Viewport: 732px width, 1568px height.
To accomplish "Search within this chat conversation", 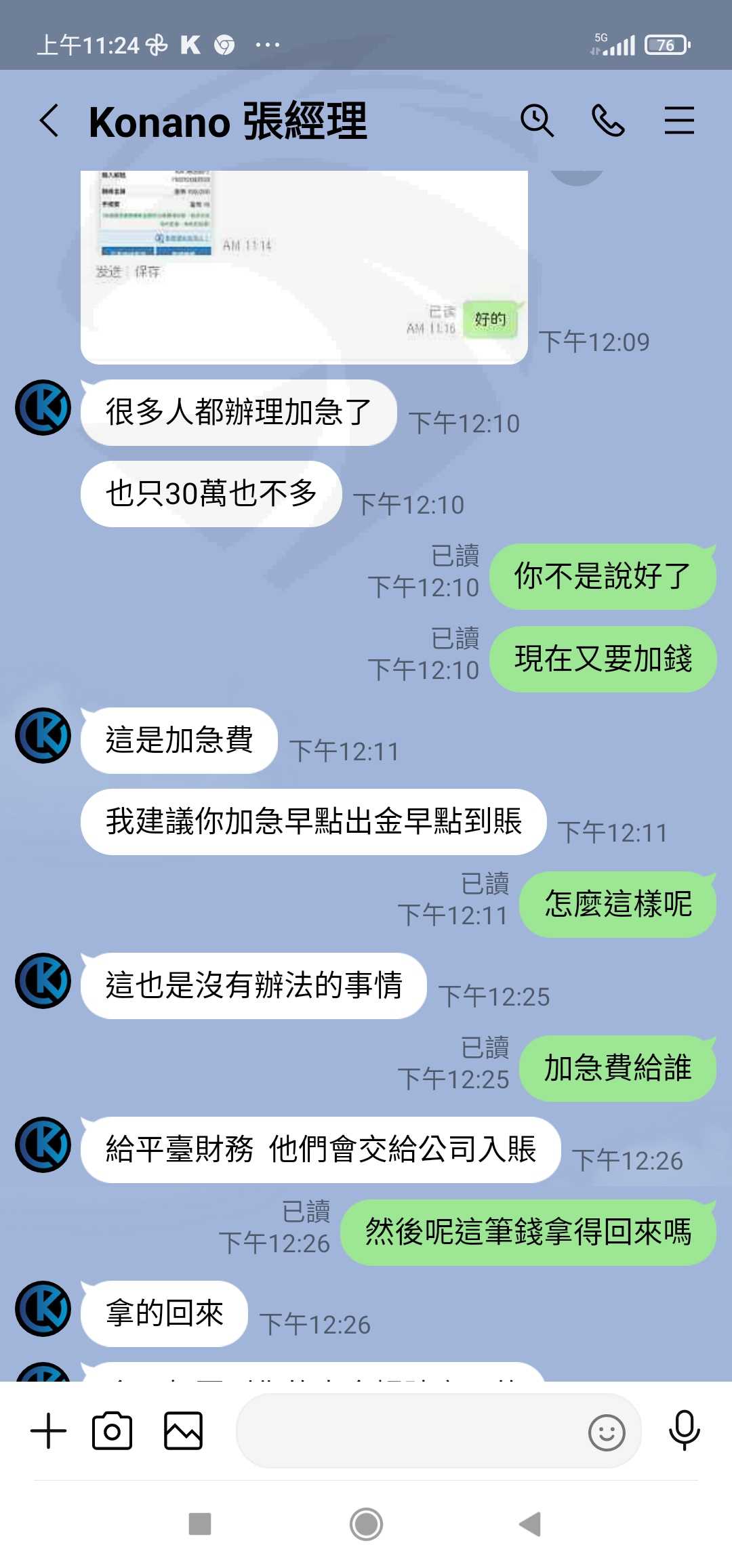I will pyautogui.click(x=537, y=121).
